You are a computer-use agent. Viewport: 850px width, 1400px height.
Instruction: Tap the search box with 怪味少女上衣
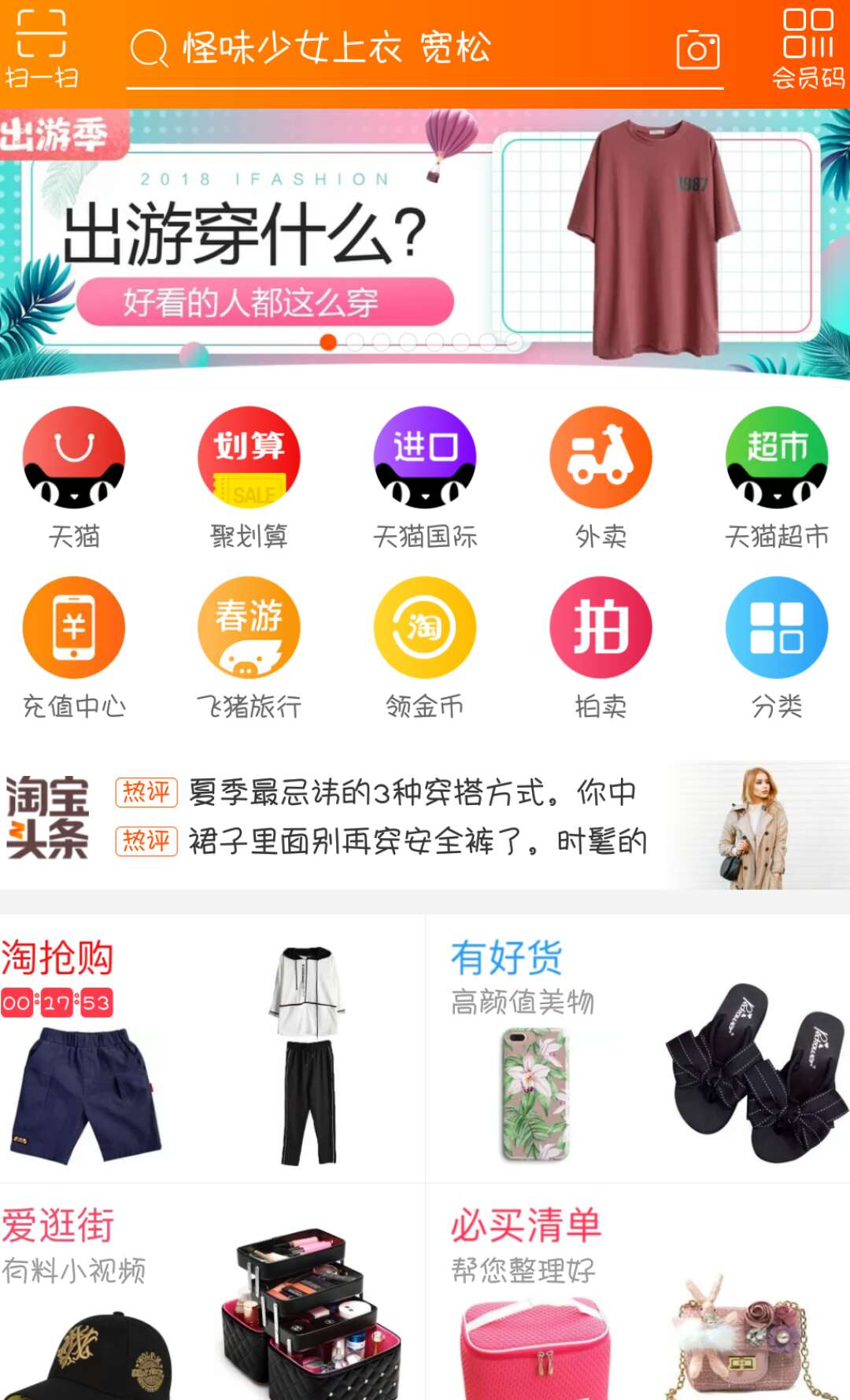tap(394, 49)
